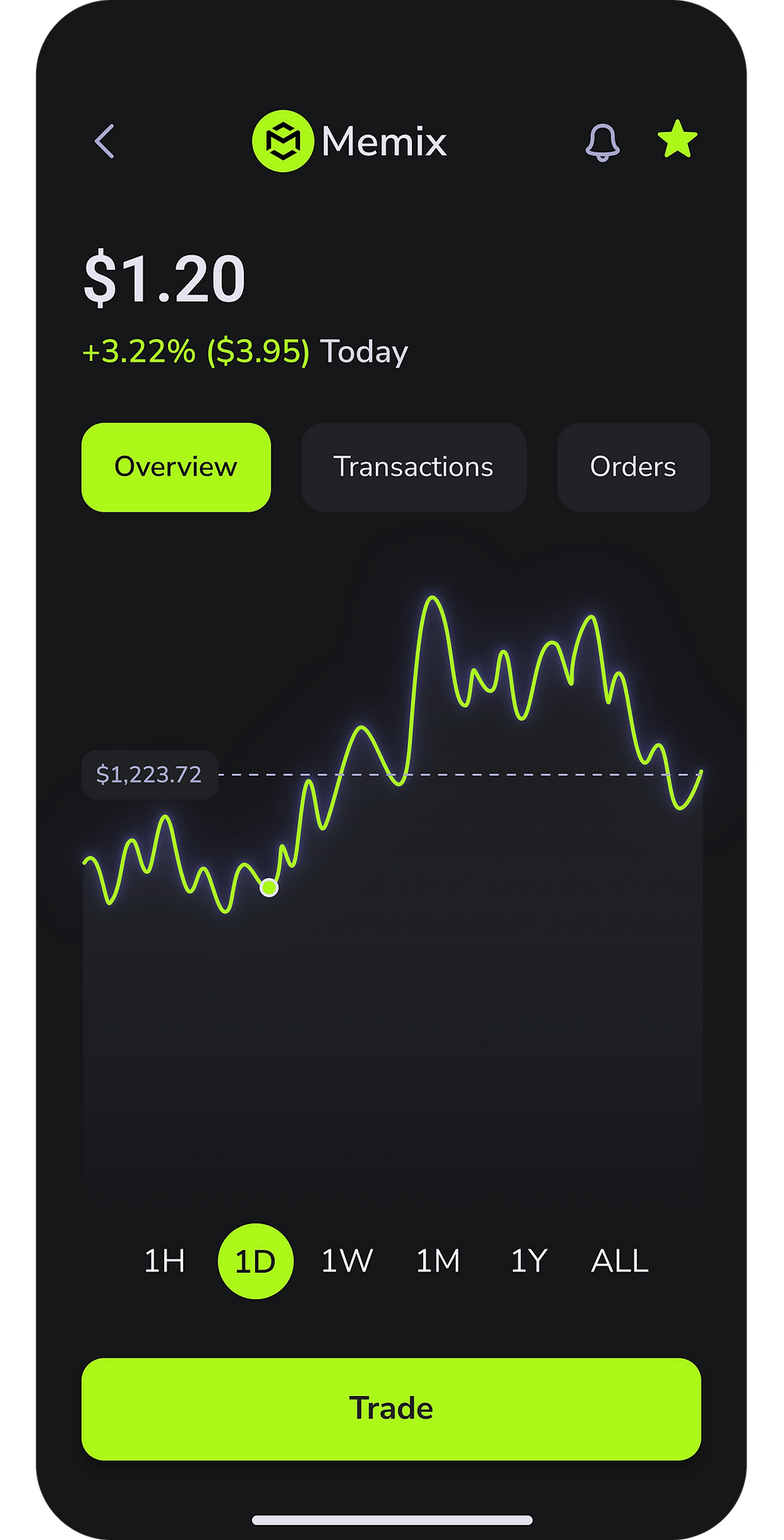View the 1Y chart range

point(529,1261)
